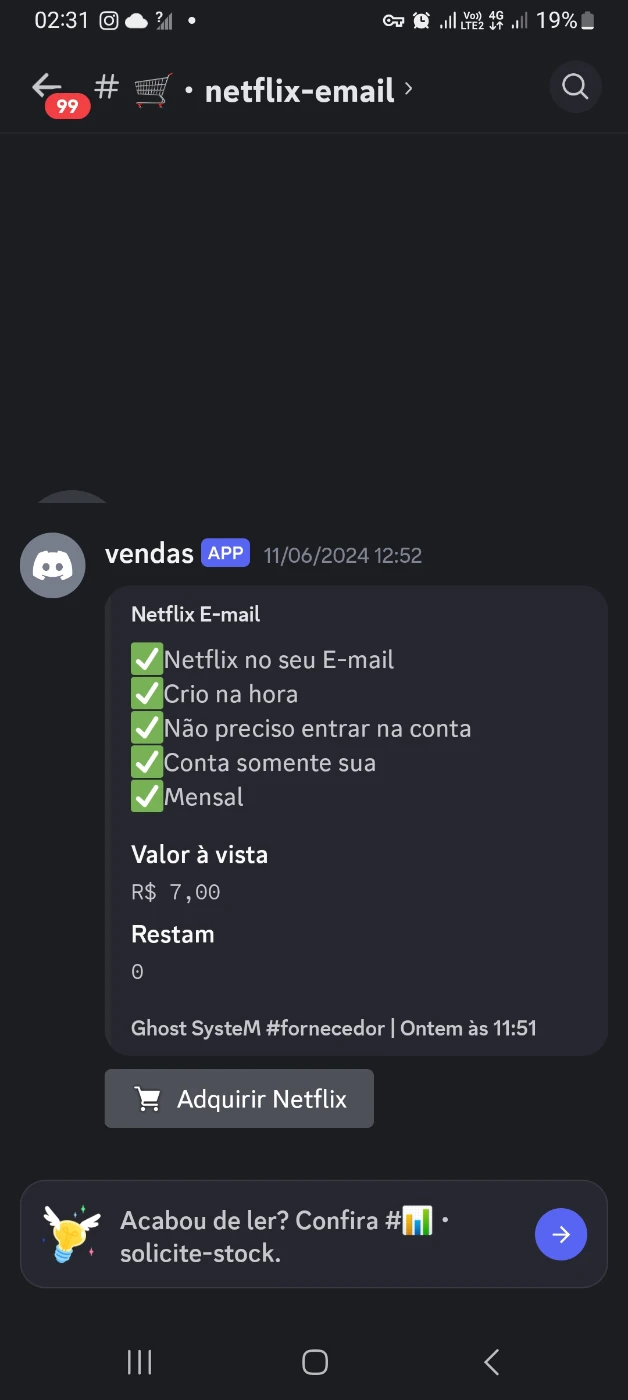View the vendas app profile name
Screen dimensions: 628x1400
[x=149, y=553]
